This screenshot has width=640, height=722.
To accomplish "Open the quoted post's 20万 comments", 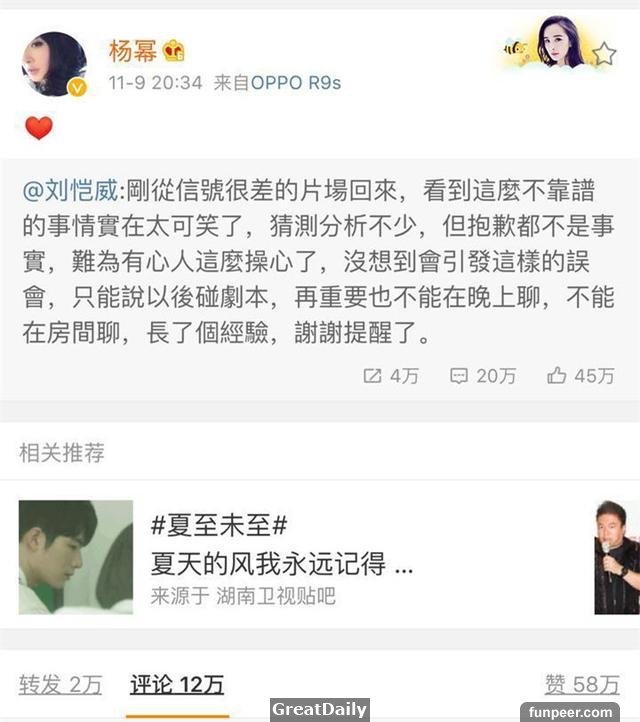I will click(x=483, y=376).
